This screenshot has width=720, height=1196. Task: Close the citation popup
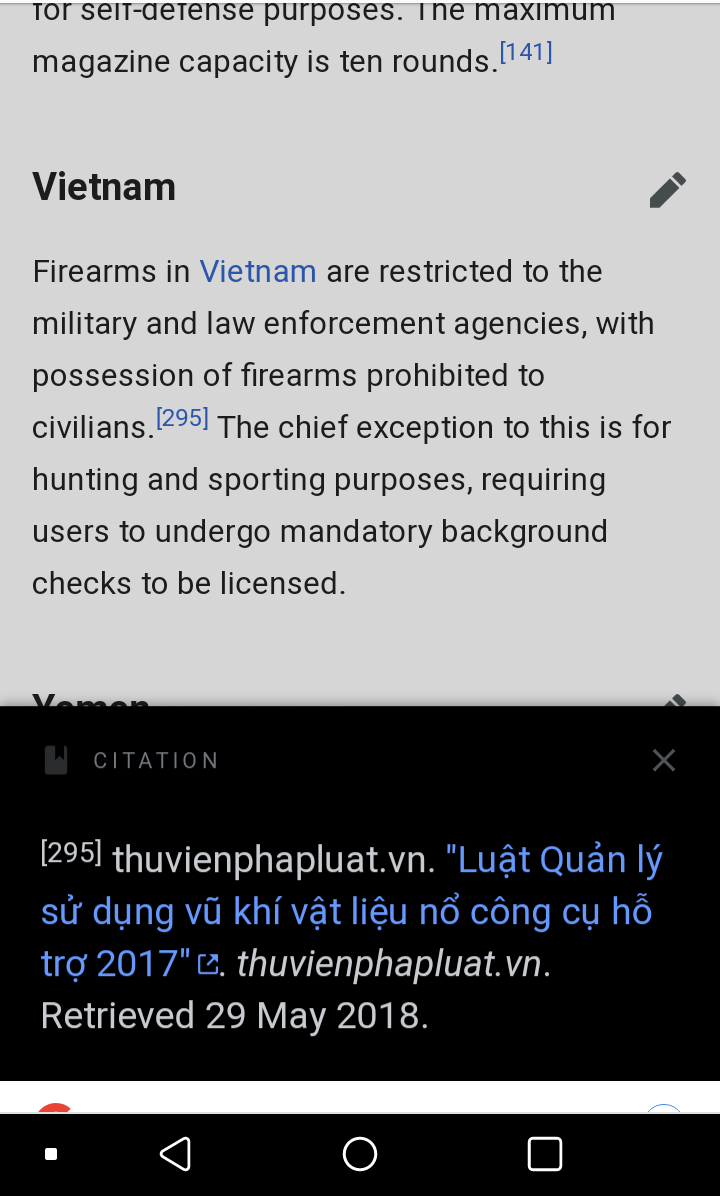point(664,760)
